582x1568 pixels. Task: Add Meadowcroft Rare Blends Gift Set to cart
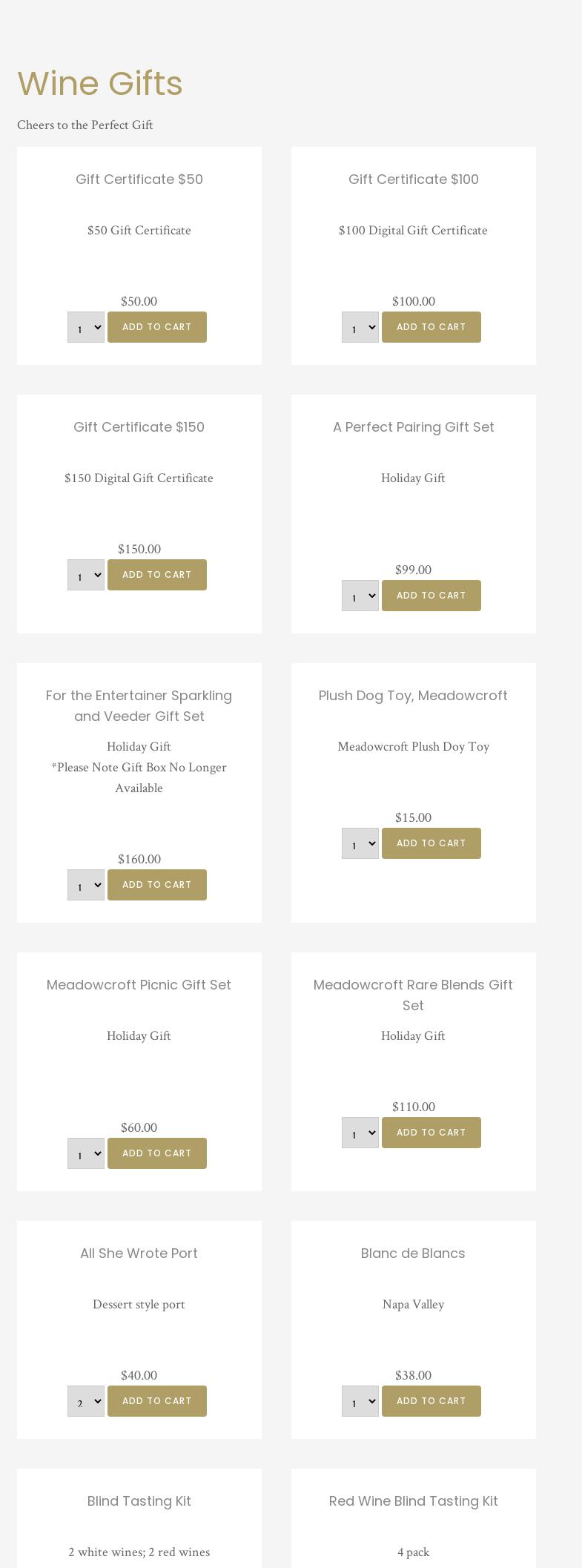tap(431, 1132)
